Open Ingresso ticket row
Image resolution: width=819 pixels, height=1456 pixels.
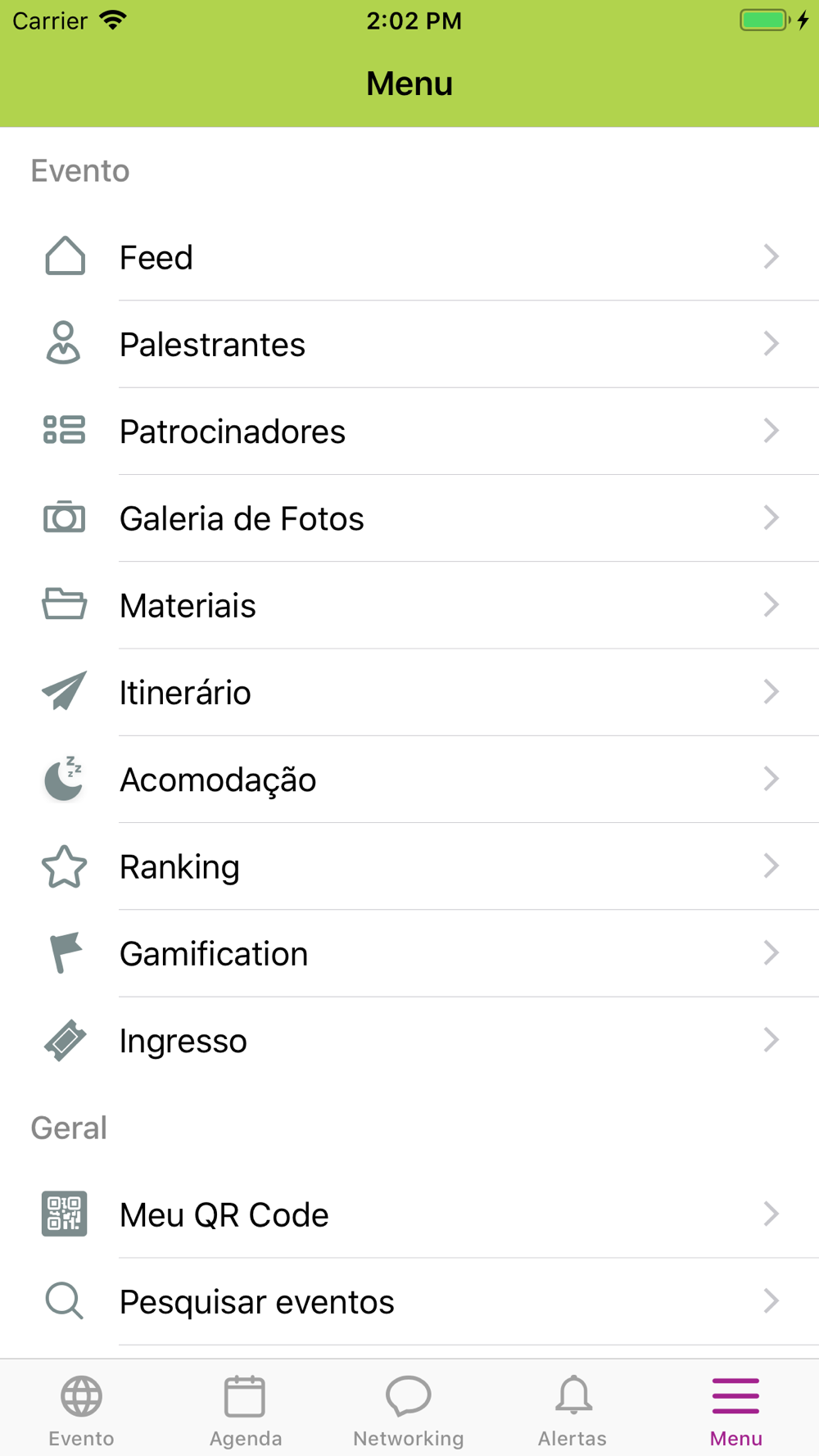tap(409, 1040)
